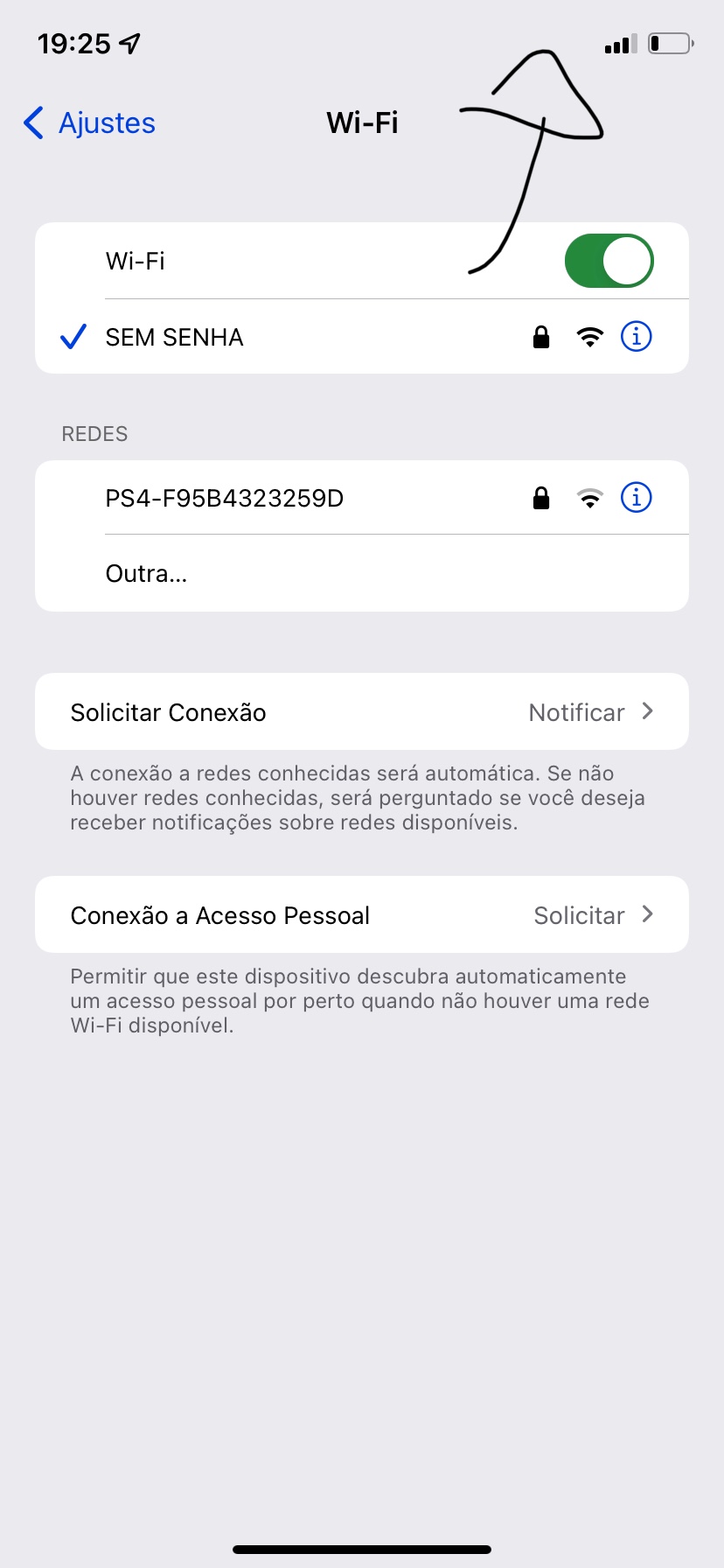Viewport: 724px width, 1568px height.
Task: Choose Outra... to add another network
Action: (146, 574)
